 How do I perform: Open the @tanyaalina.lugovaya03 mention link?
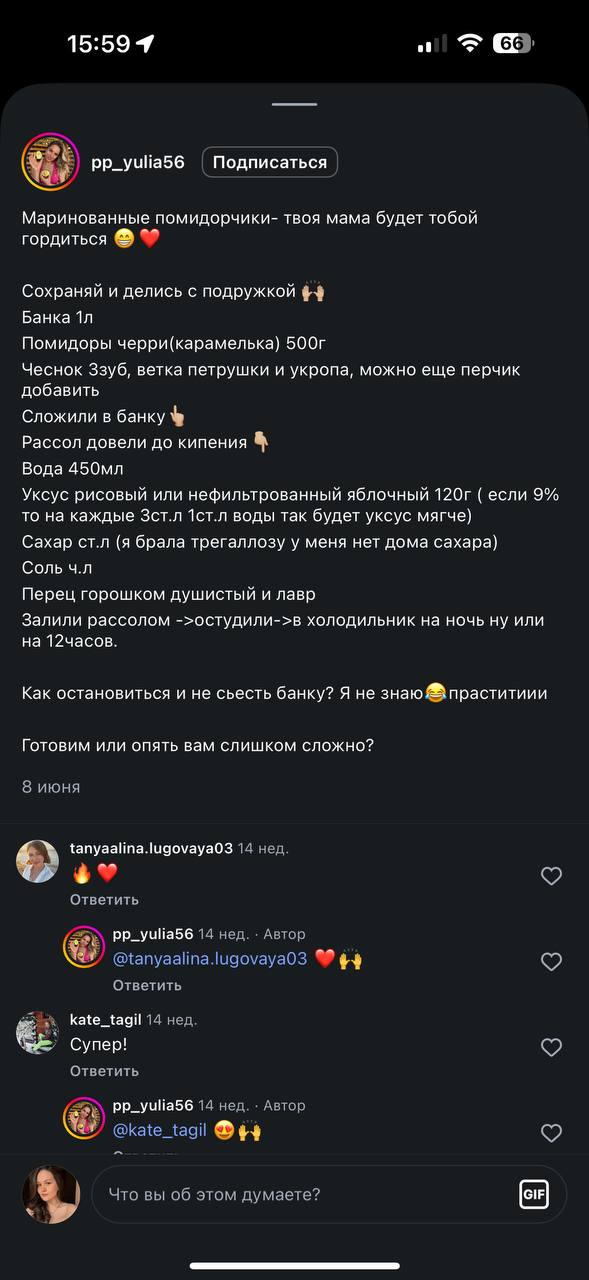click(210, 959)
